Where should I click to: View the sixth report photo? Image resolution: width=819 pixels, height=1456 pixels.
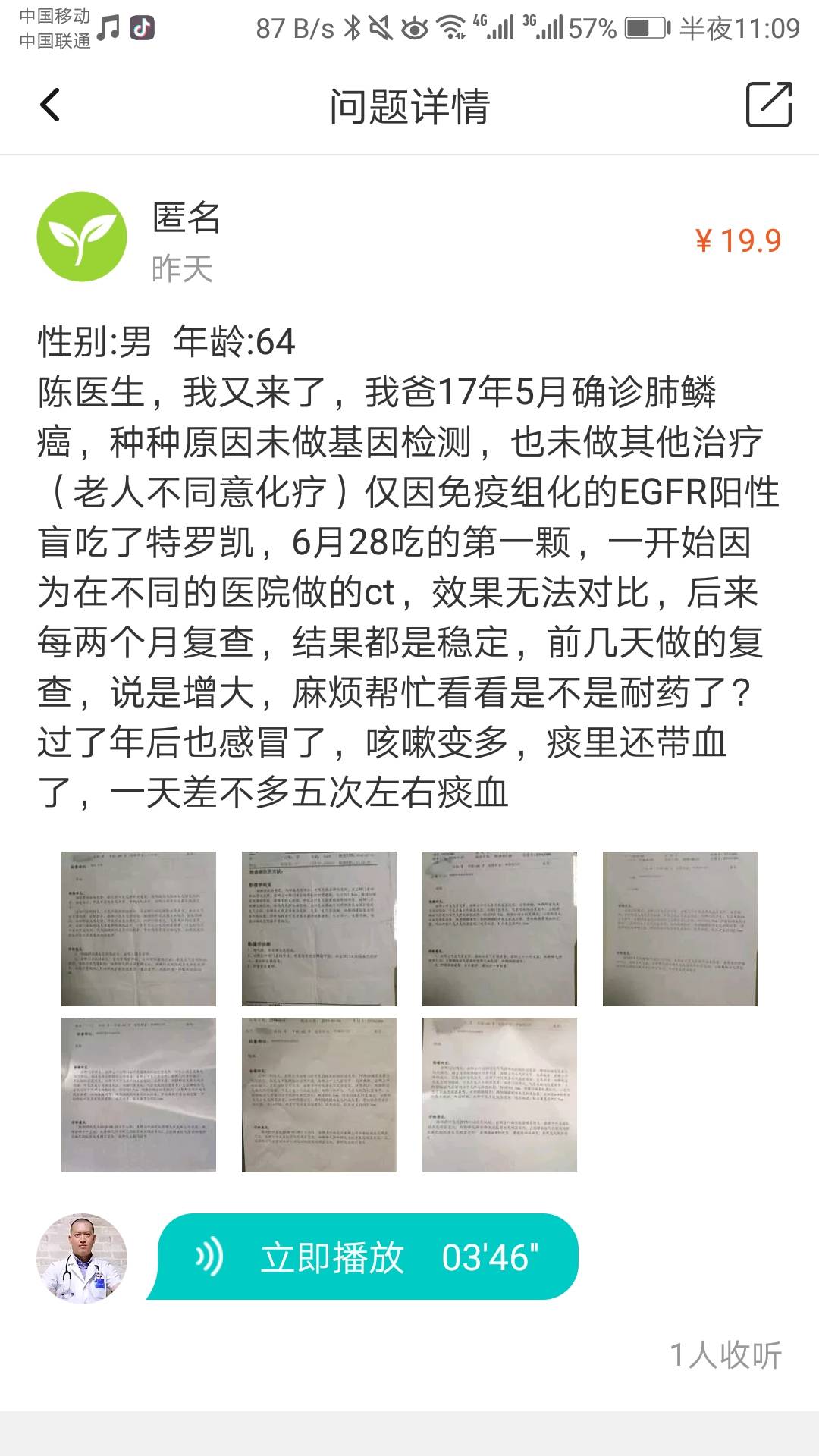pyautogui.click(x=319, y=1095)
